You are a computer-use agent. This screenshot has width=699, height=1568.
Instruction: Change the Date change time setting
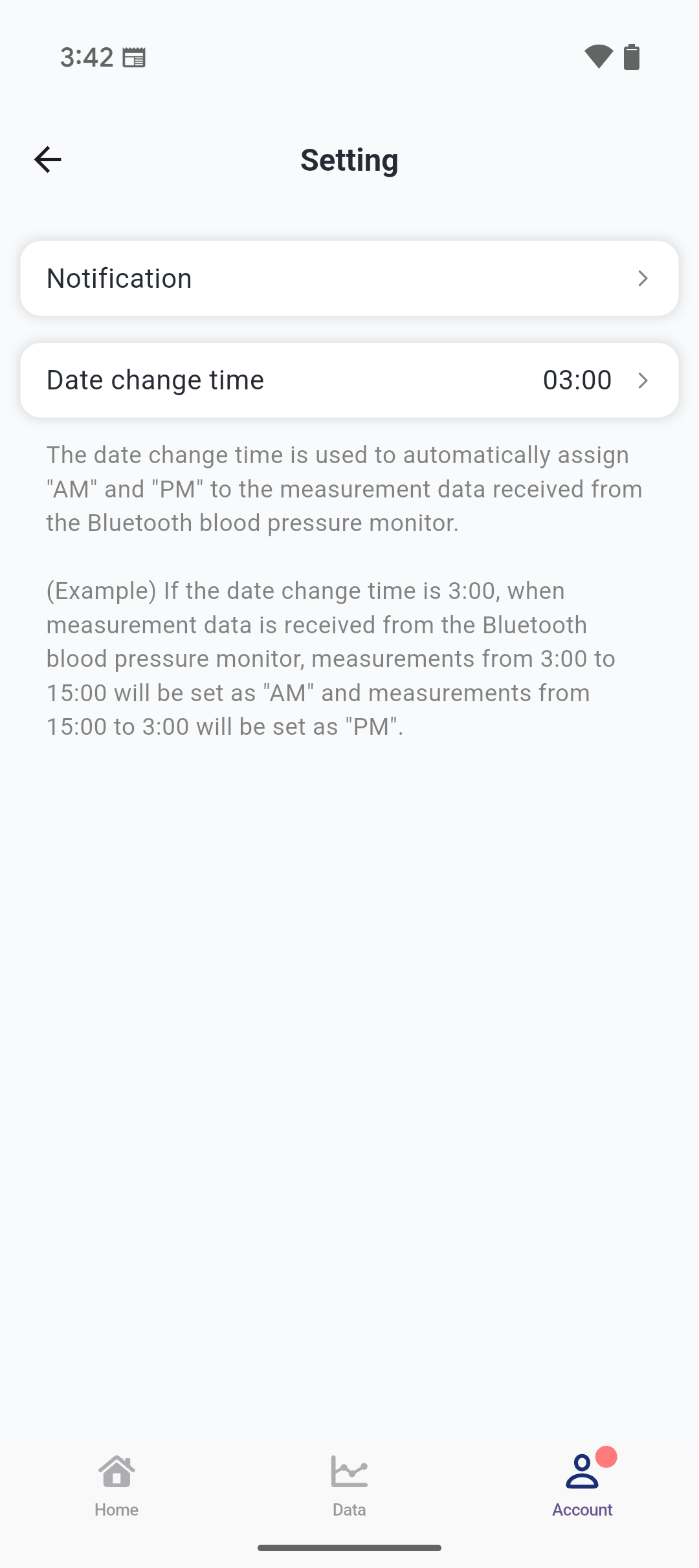tap(349, 380)
